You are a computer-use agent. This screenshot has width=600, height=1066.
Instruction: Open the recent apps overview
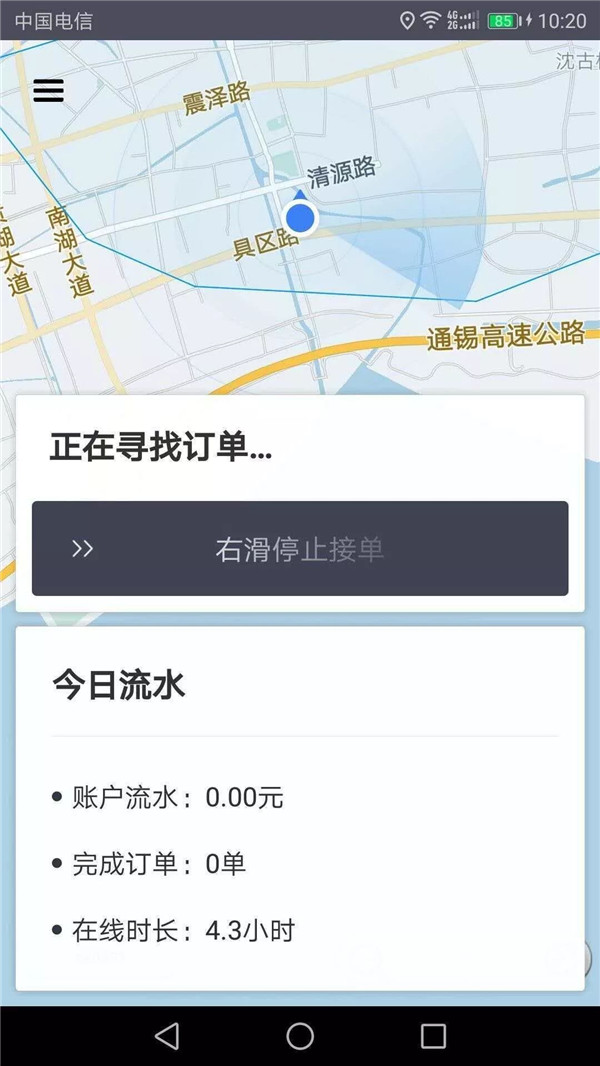click(433, 1036)
